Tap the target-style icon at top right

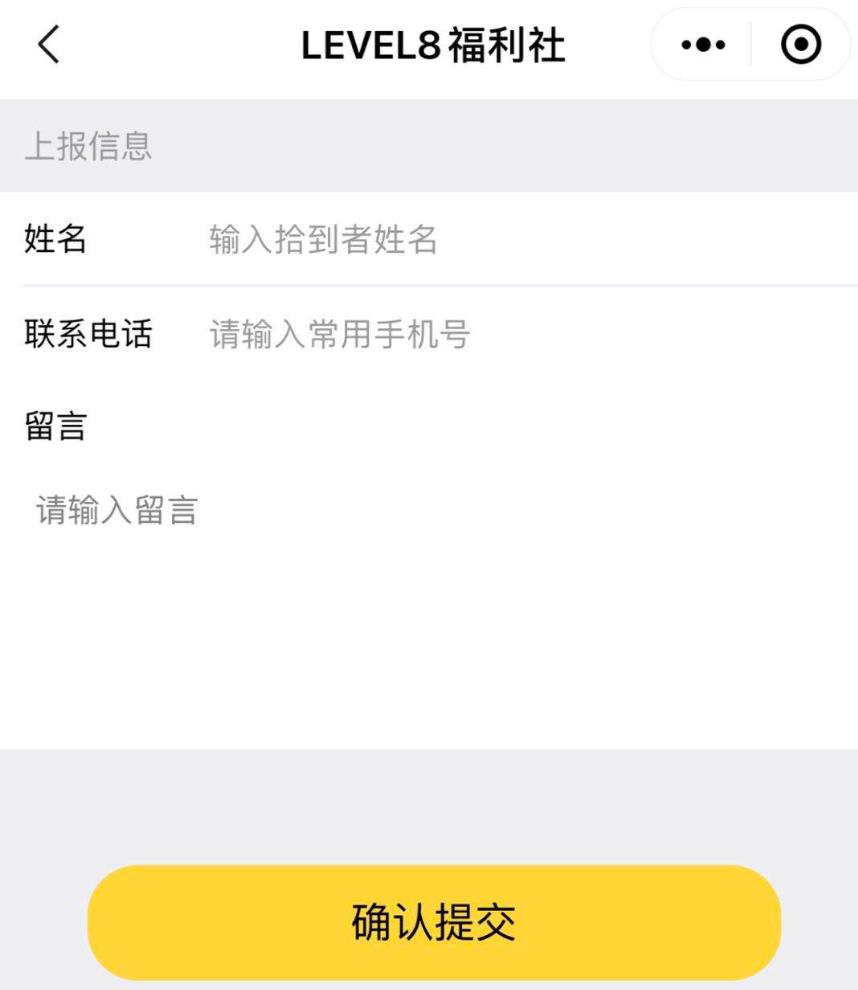(x=799, y=45)
